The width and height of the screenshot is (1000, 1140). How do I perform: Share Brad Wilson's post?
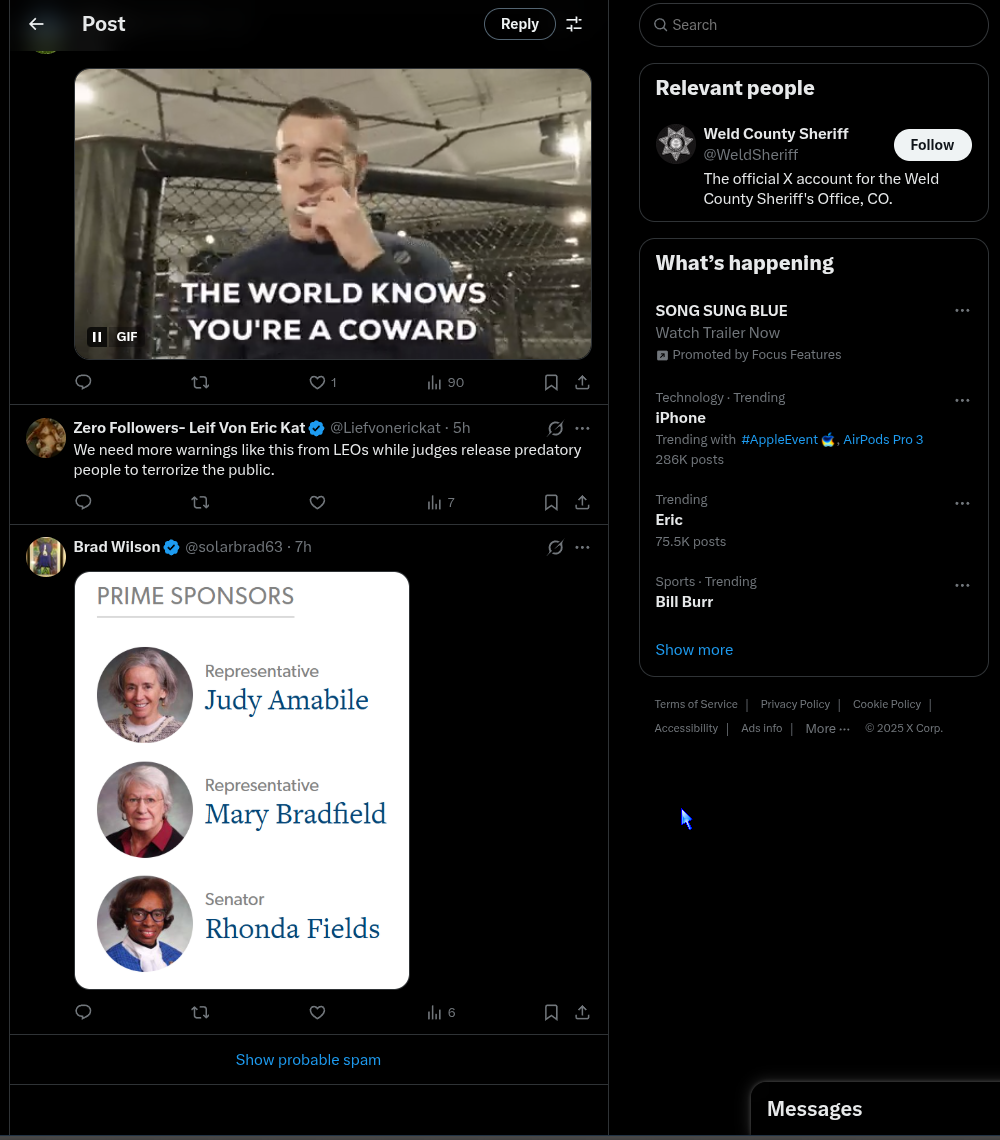(x=582, y=1012)
